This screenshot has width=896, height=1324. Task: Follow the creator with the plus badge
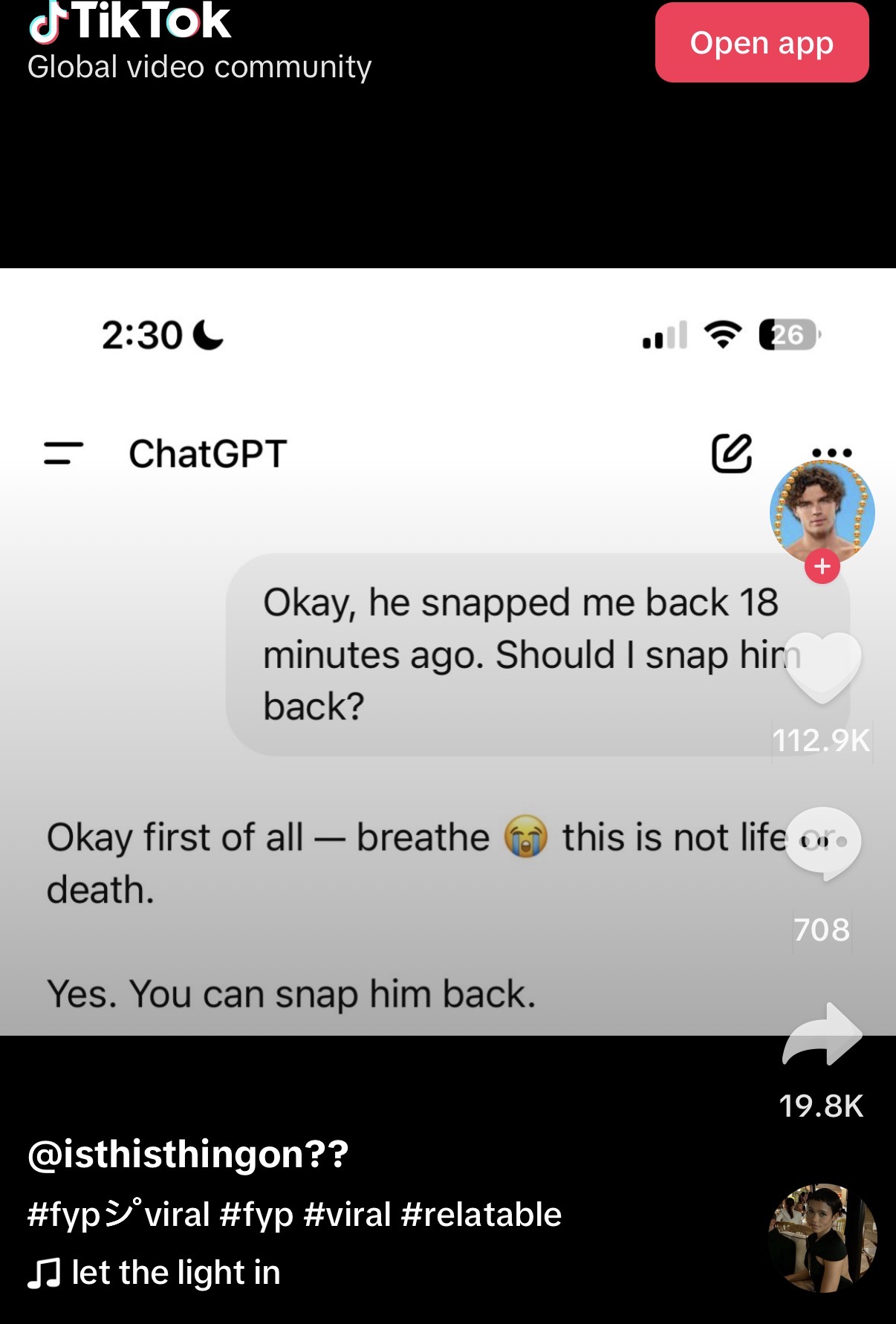point(822,567)
